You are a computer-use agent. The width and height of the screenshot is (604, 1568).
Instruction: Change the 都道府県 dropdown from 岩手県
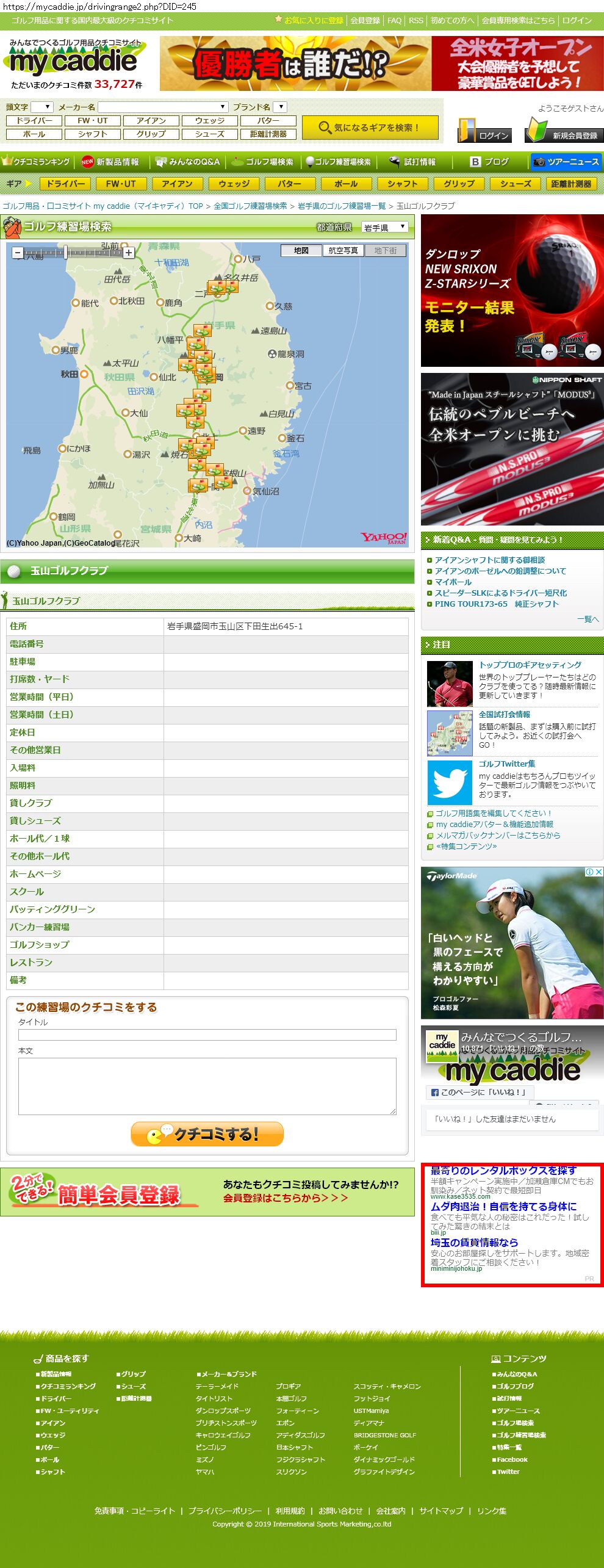point(384,227)
